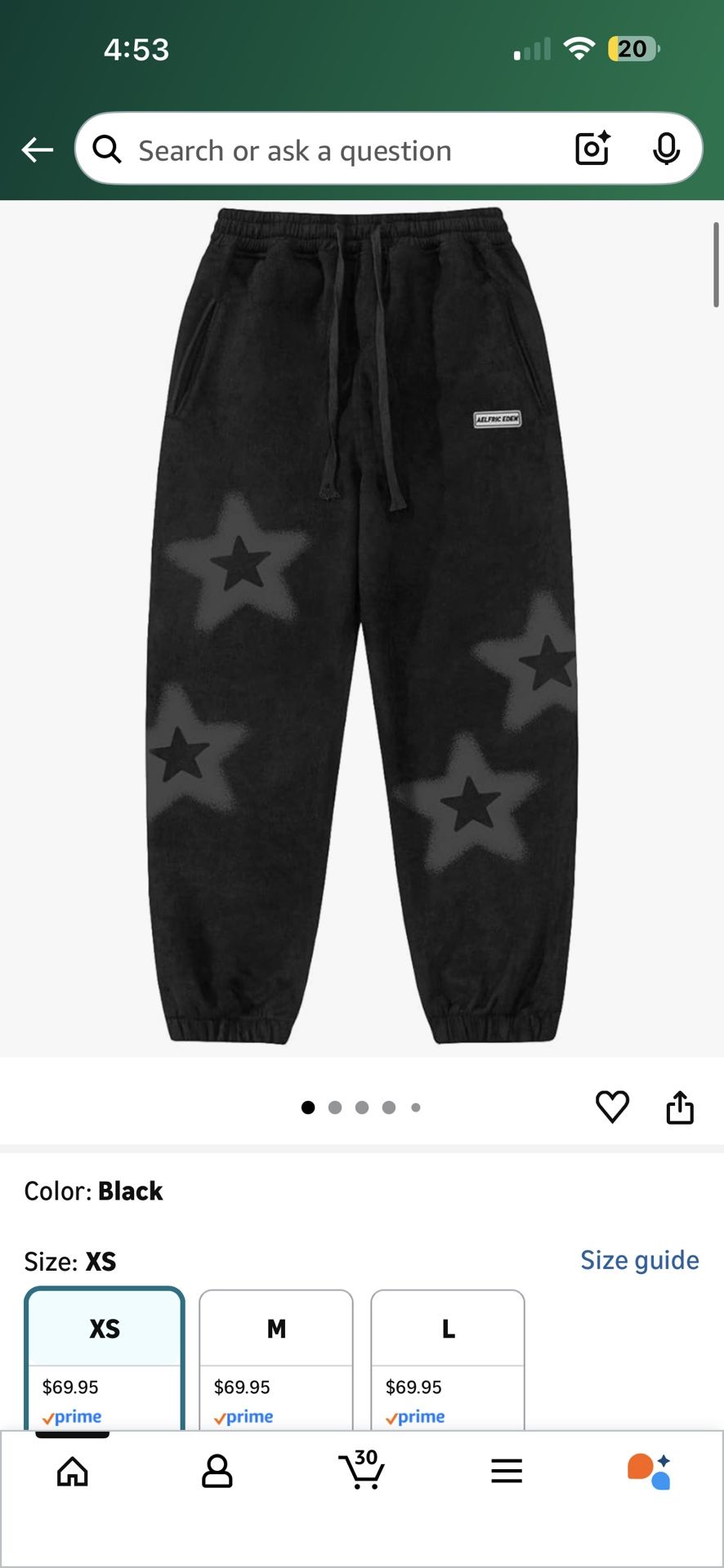Tap the Color: Black option row
724x1568 pixels.
[x=95, y=1191]
